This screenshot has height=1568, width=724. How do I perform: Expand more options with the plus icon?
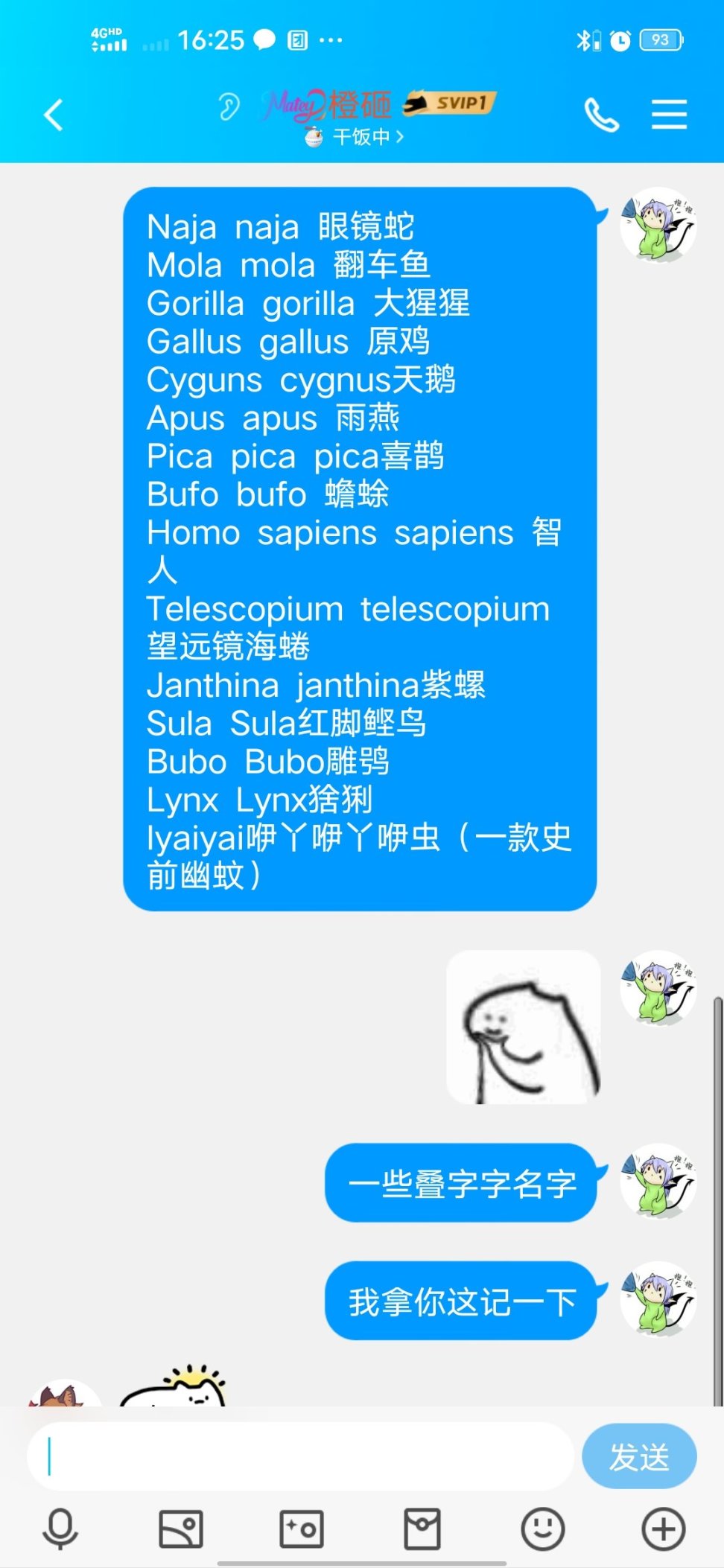pyautogui.click(x=663, y=1529)
